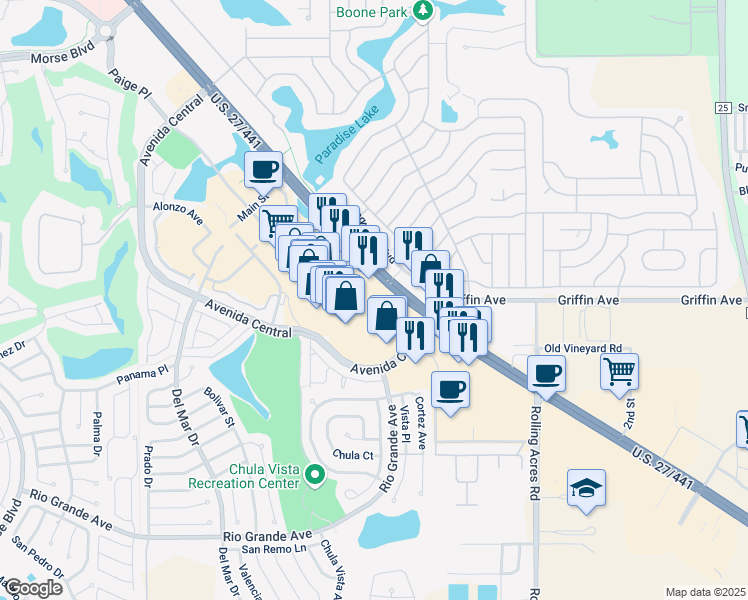748x600 pixels.
Task: Select the cafe marker above Cortez Ave
Action: [x=450, y=390]
